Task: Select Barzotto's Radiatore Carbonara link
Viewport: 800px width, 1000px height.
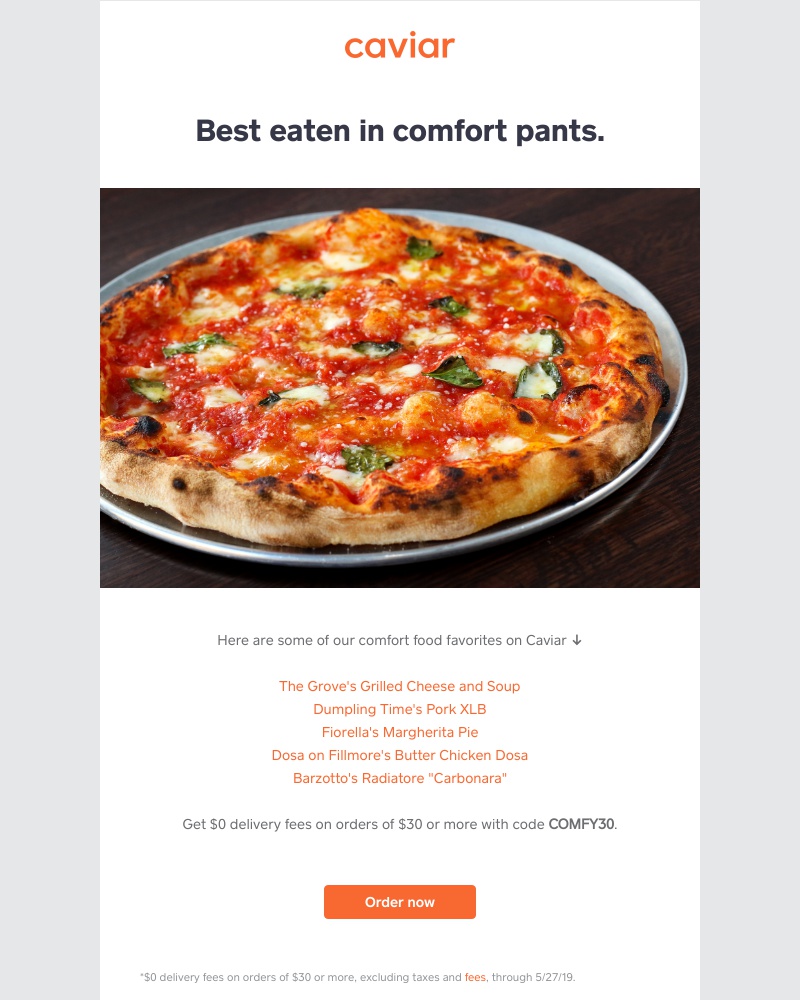Action: tap(399, 778)
